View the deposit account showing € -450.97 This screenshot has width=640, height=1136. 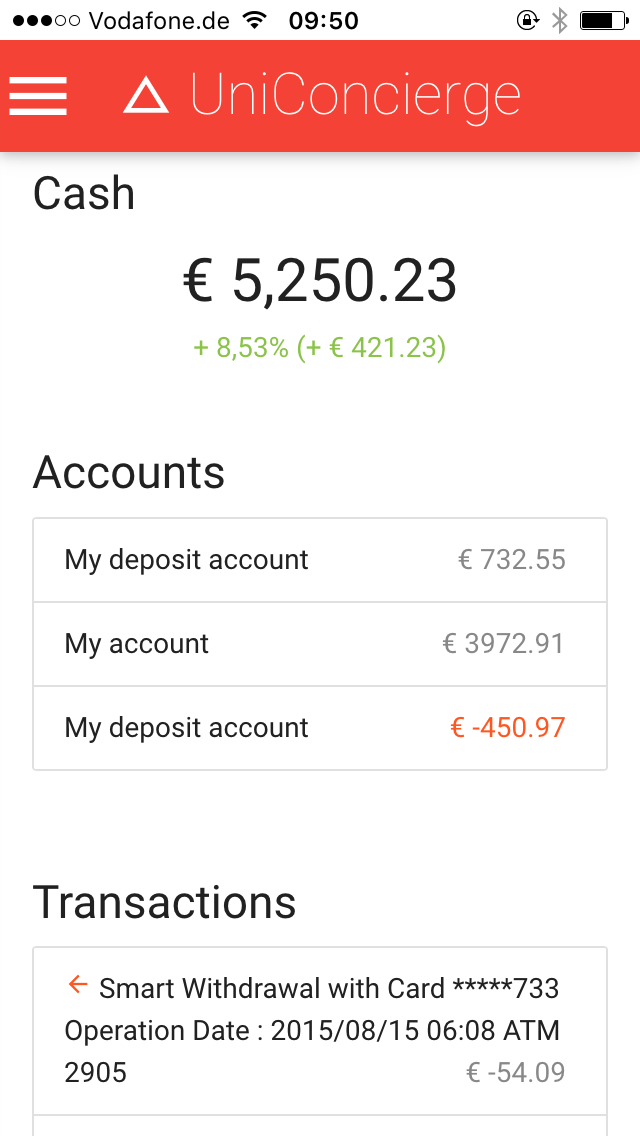tap(320, 728)
